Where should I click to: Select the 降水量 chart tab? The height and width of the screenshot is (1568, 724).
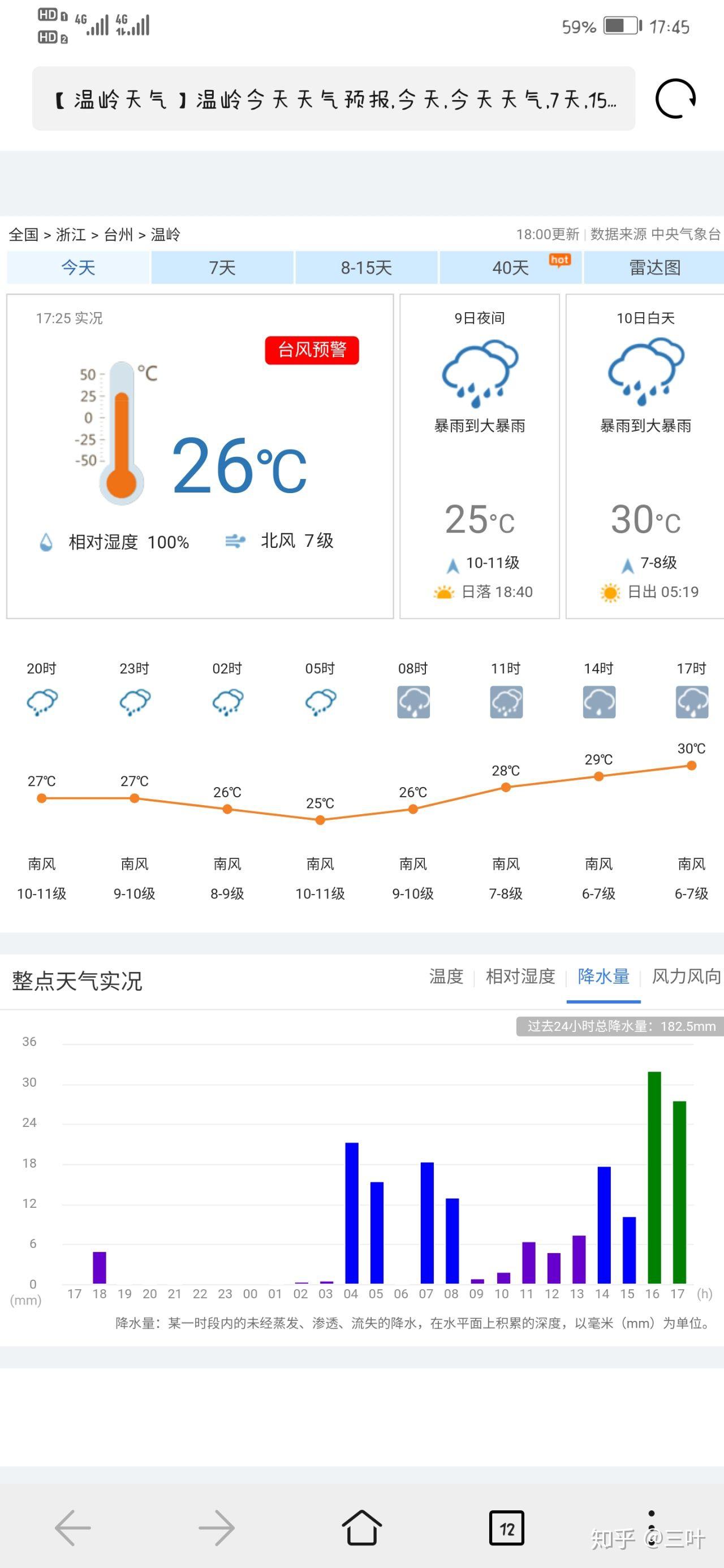tap(604, 977)
